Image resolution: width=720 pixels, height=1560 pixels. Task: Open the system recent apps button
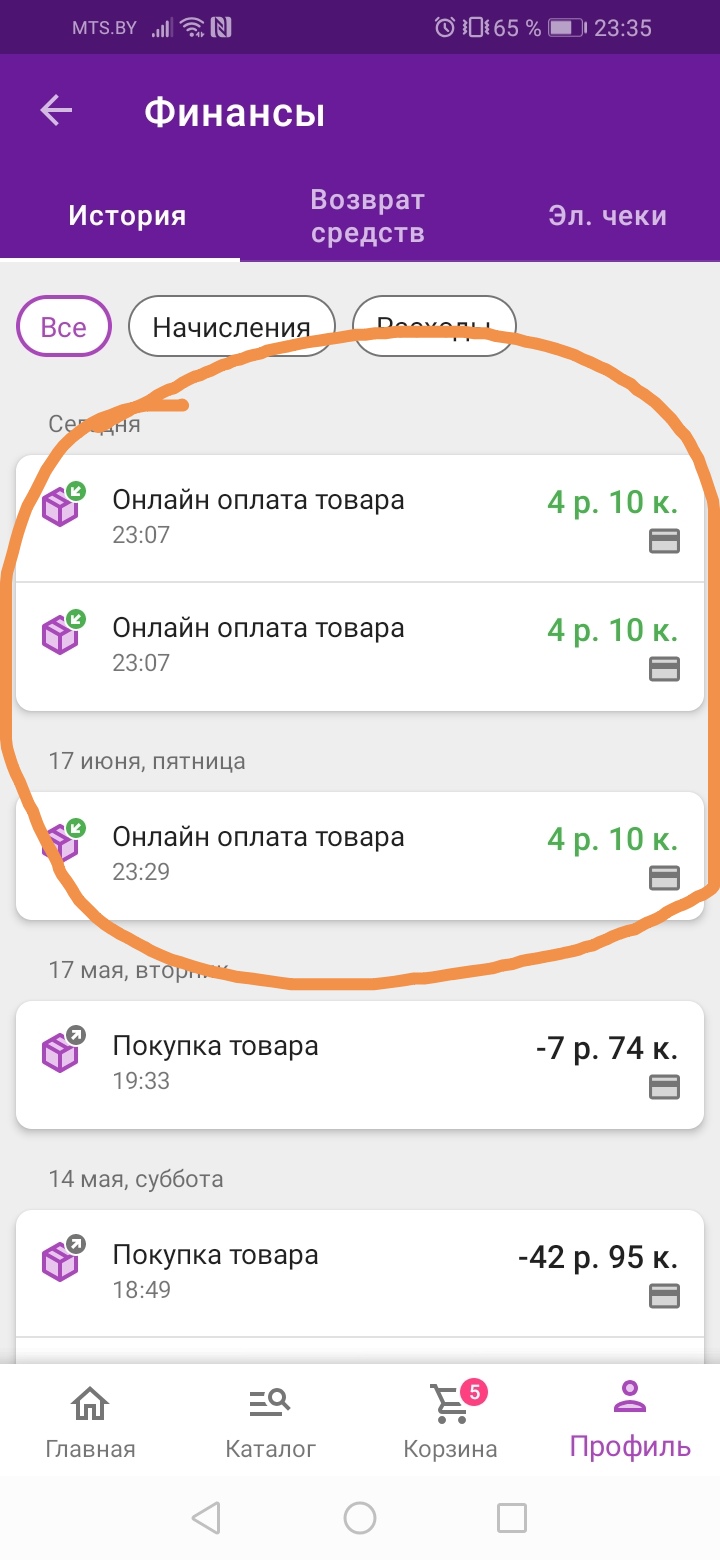[512, 1518]
